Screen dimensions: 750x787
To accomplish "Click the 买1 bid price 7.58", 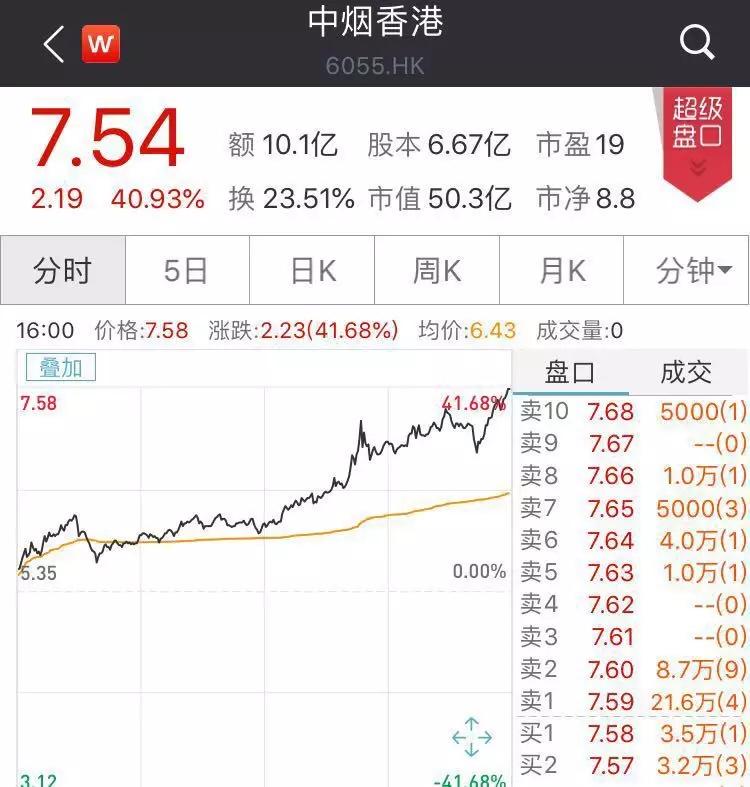I will click(613, 735).
